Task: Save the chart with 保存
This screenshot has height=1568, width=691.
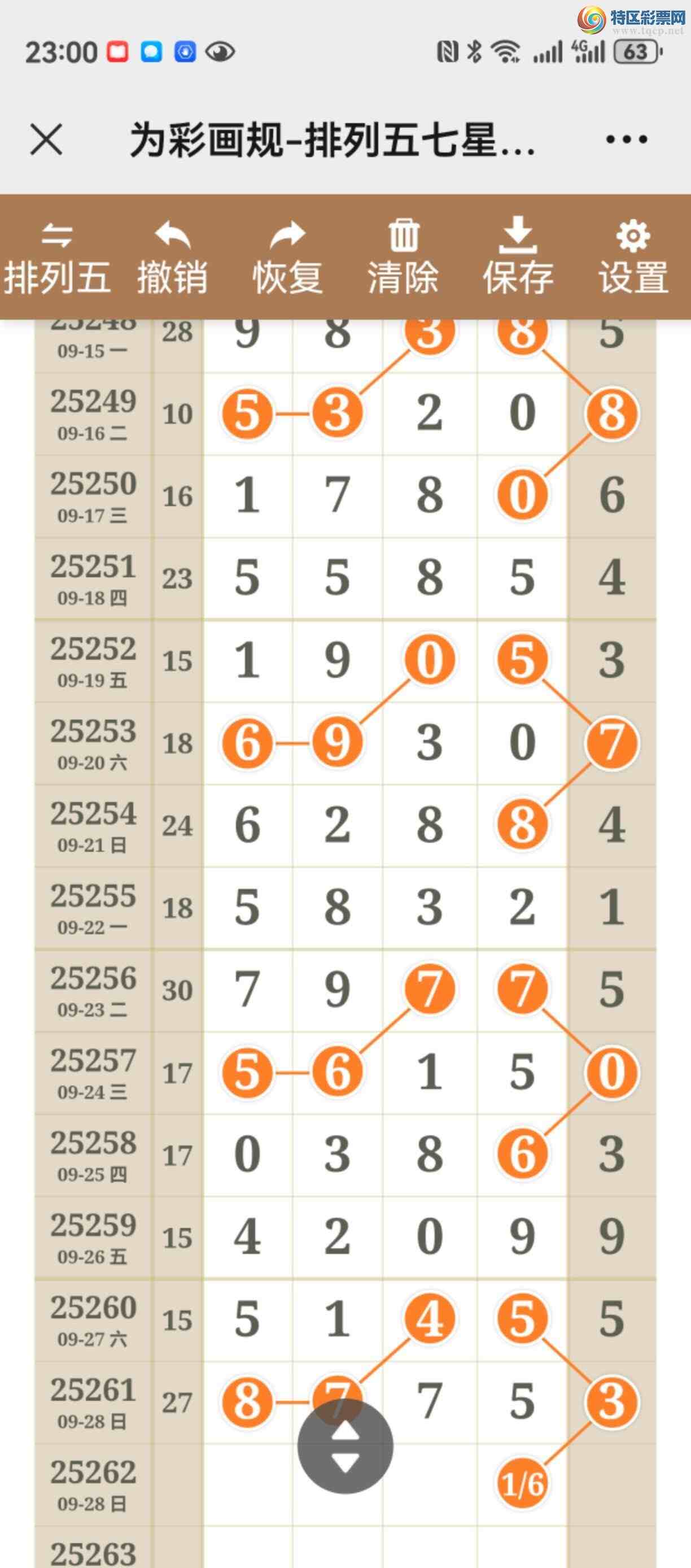Action: [518, 258]
